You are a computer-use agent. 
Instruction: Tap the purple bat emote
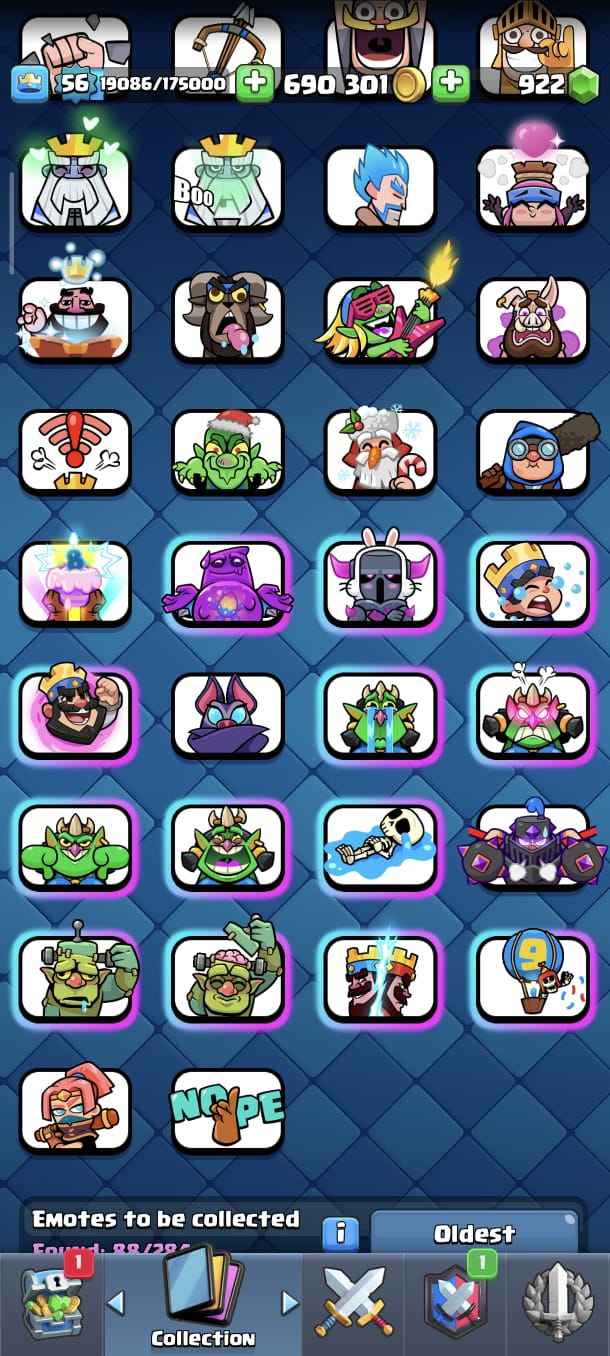pos(228,714)
